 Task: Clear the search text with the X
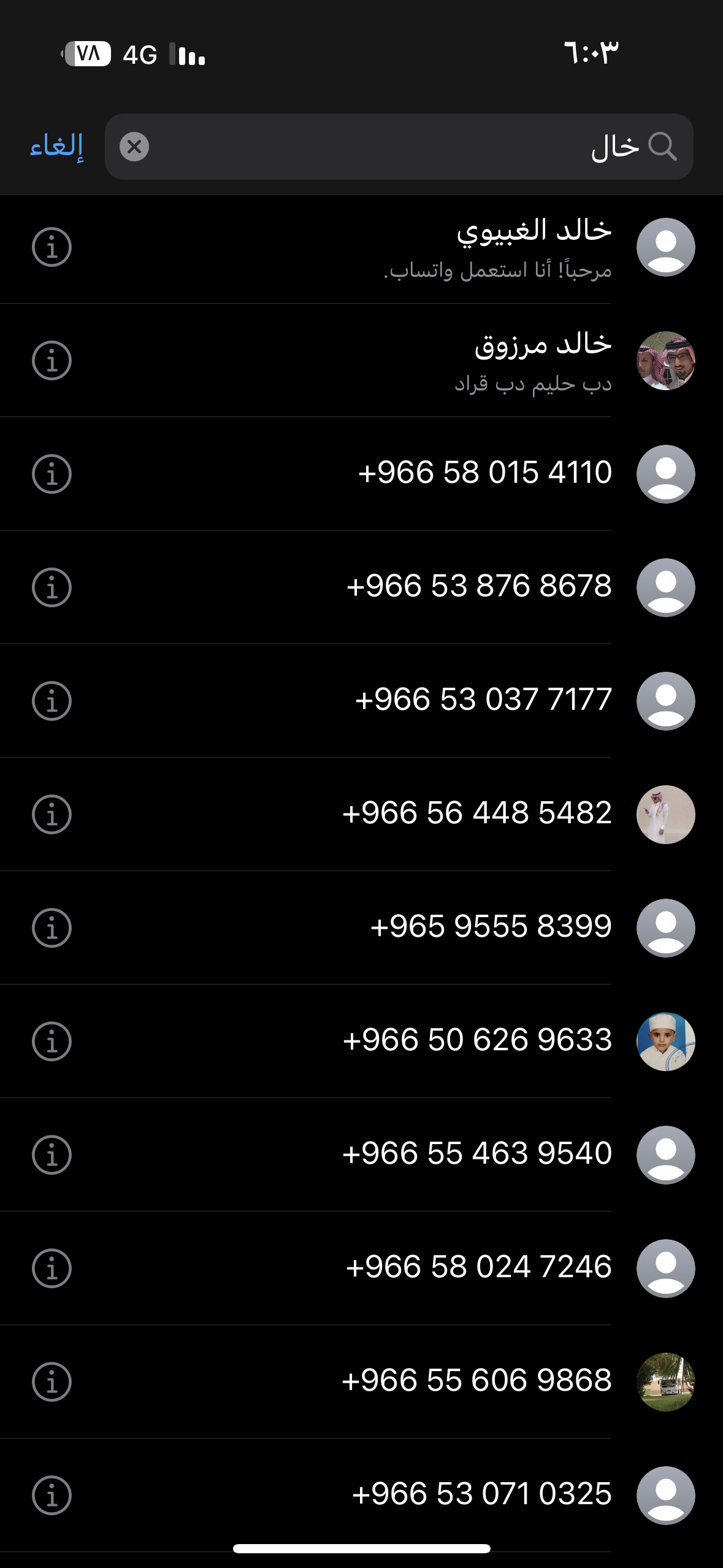134,147
